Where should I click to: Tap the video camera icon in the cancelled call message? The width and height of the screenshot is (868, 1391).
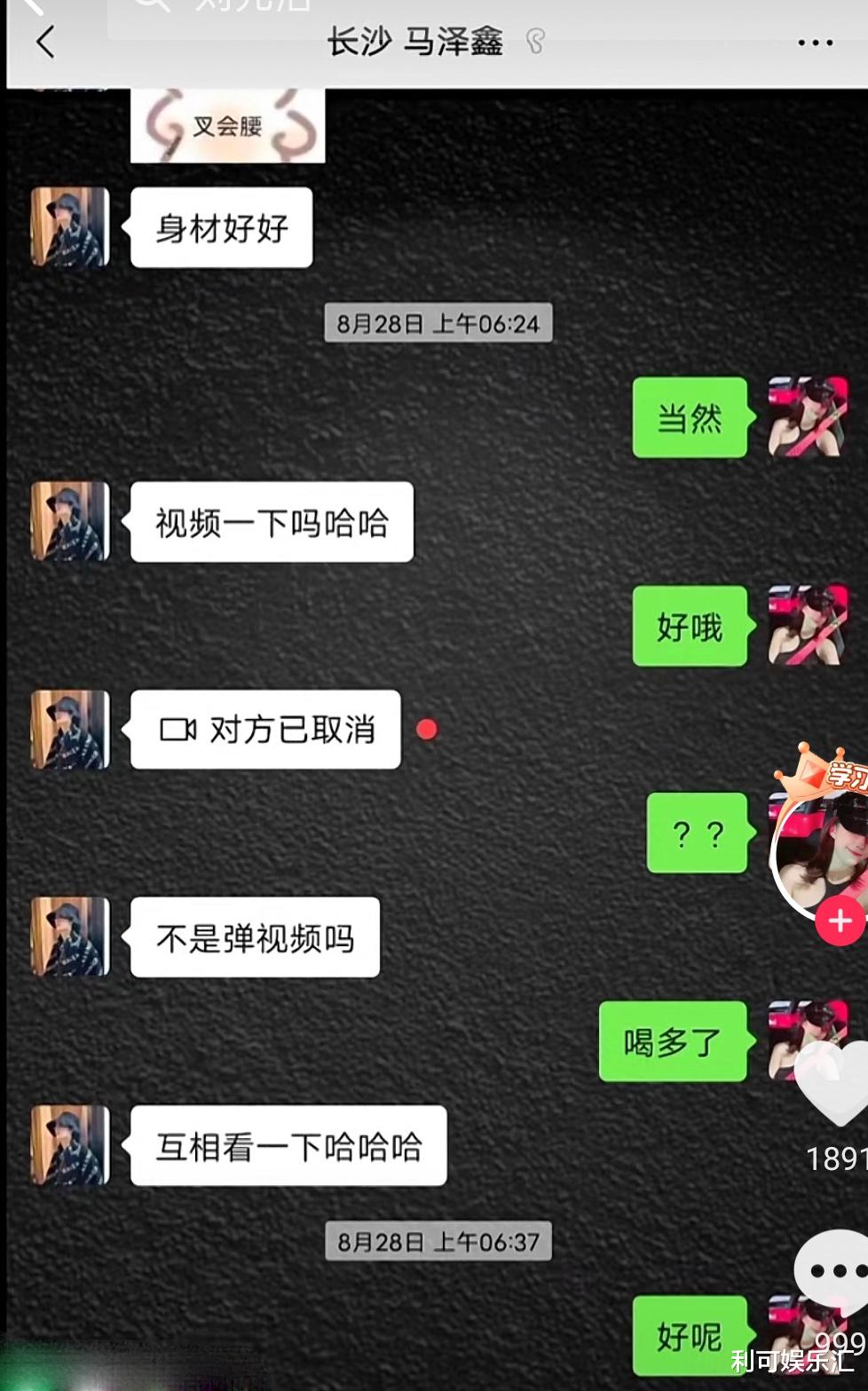179,728
